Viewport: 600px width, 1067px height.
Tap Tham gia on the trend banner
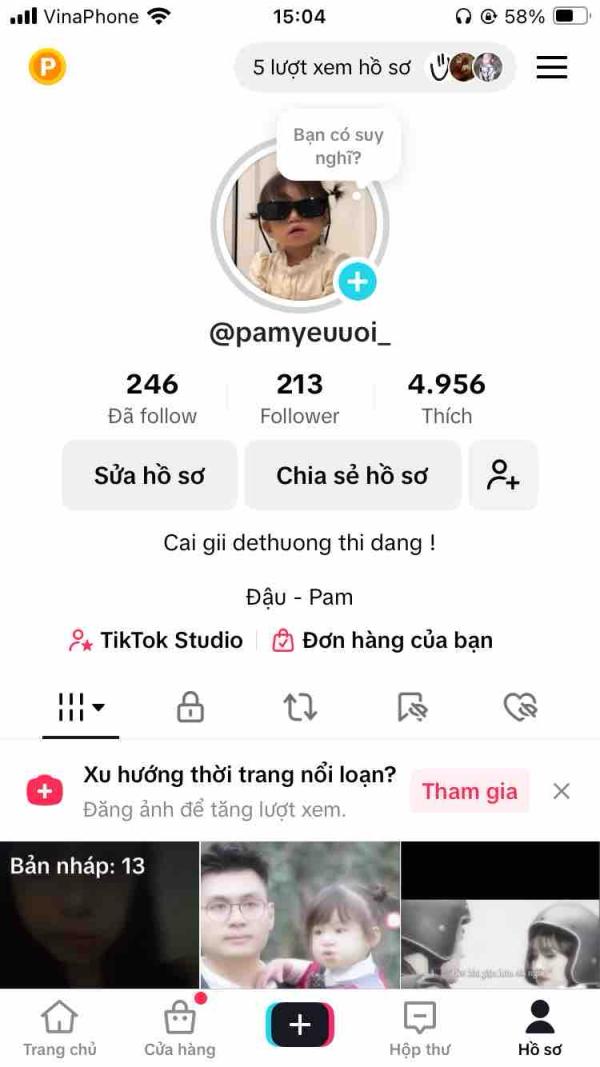tap(469, 792)
